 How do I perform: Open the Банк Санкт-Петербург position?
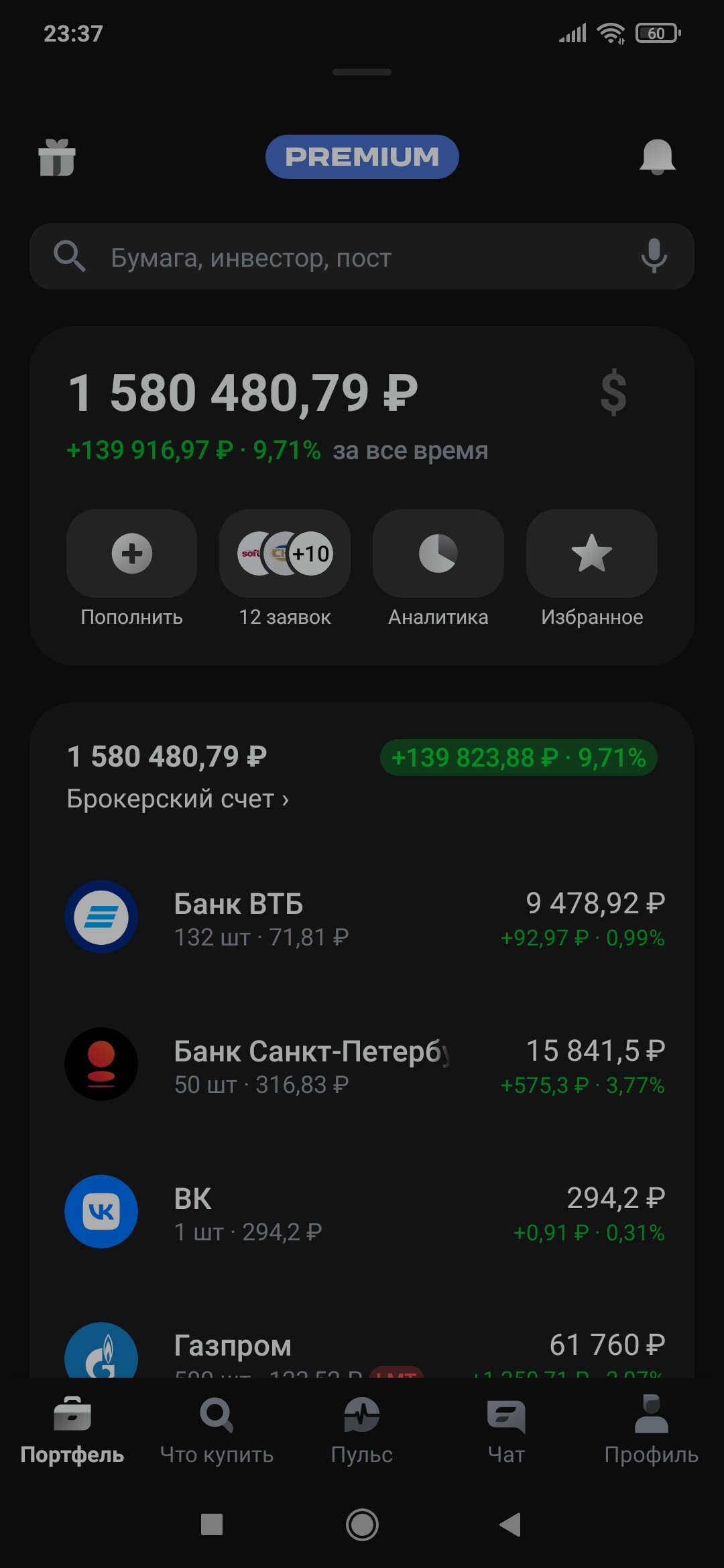pyautogui.click(x=362, y=1065)
